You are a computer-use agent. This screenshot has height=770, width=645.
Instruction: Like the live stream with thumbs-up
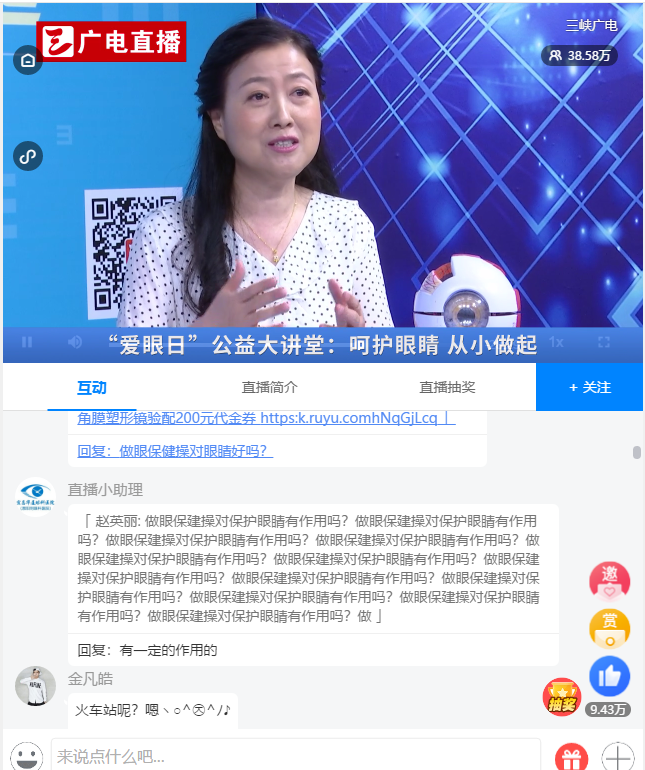(609, 677)
